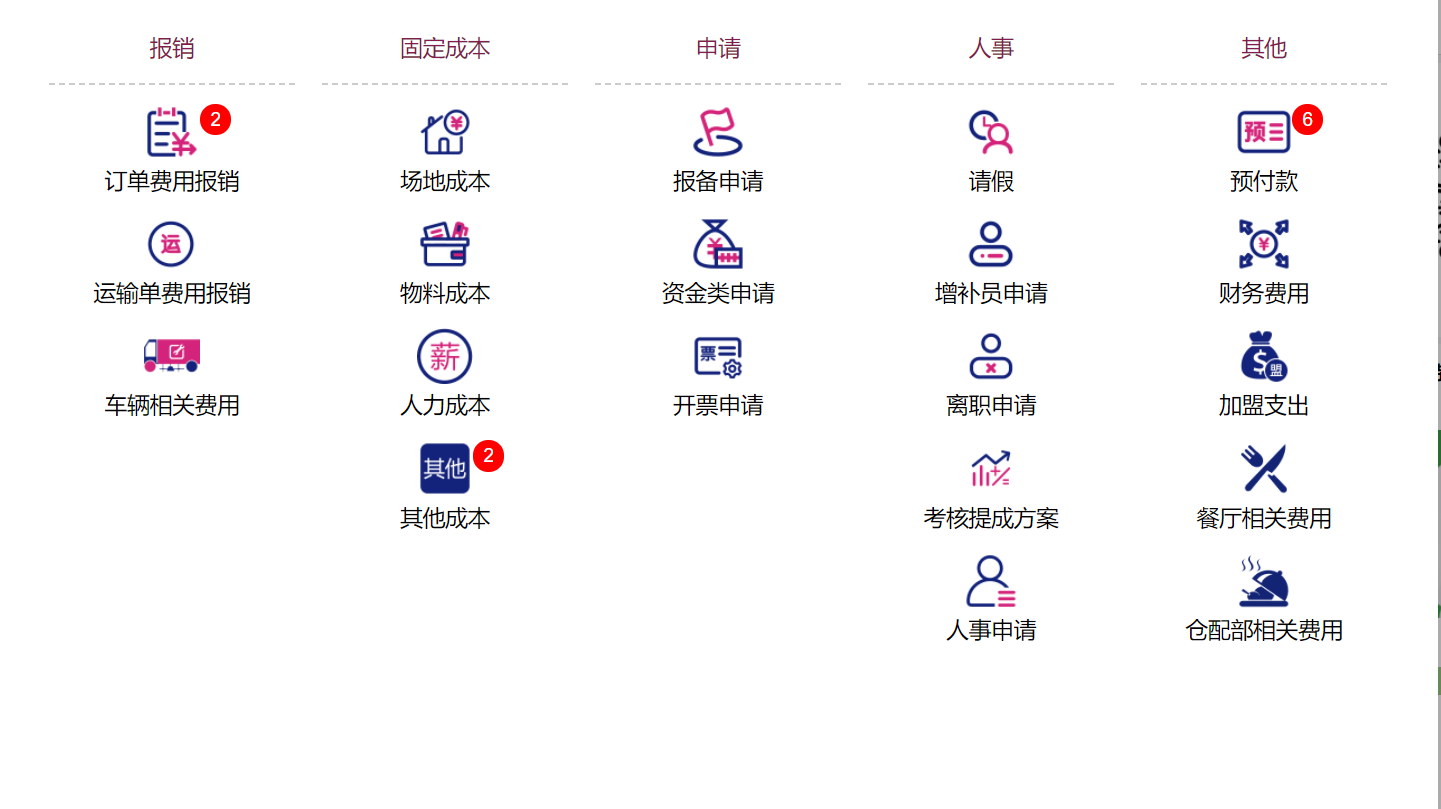Select 财务费用
Image resolution: width=1441 pixels, height=809 pixels.
(x=1264, y=245)
